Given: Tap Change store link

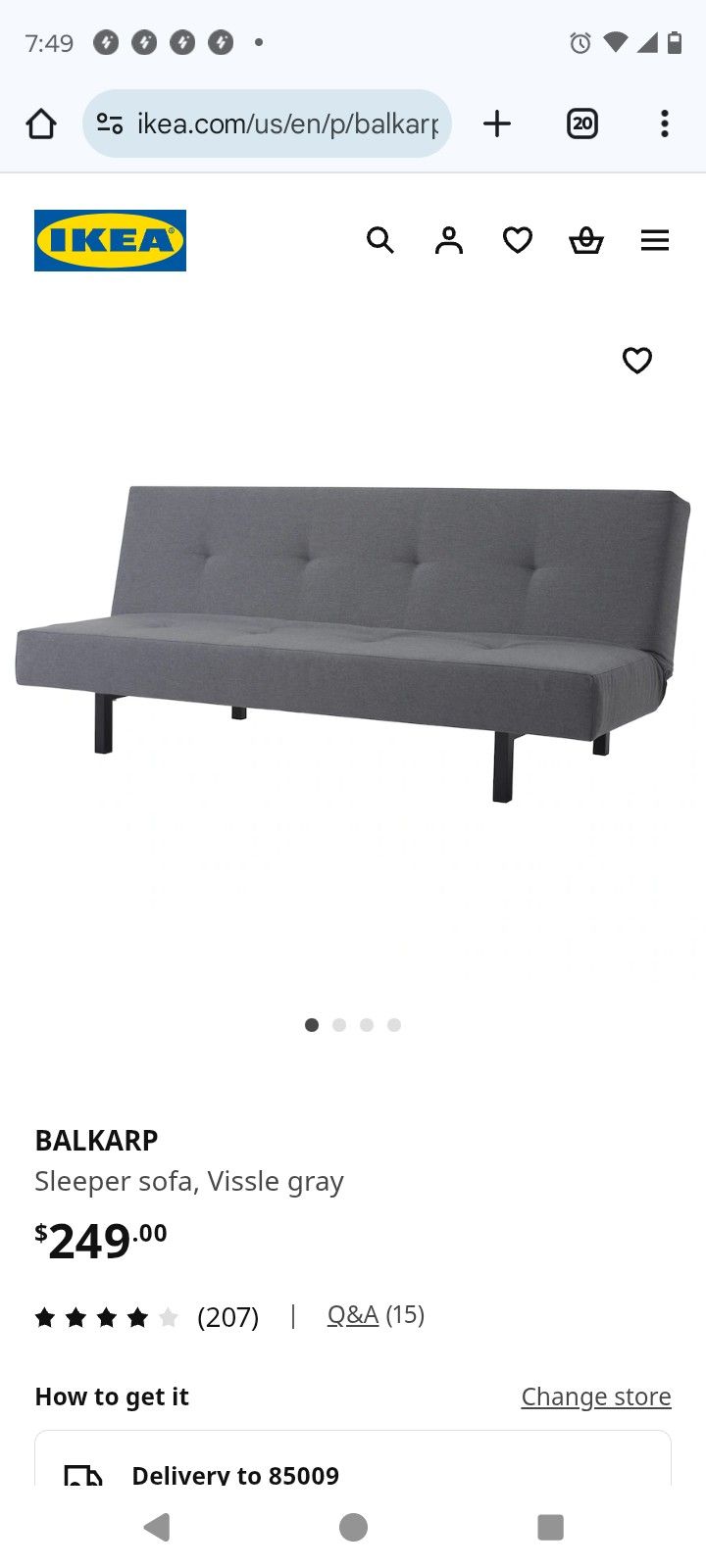Looking at the screenshot, I should [595, 1396].
